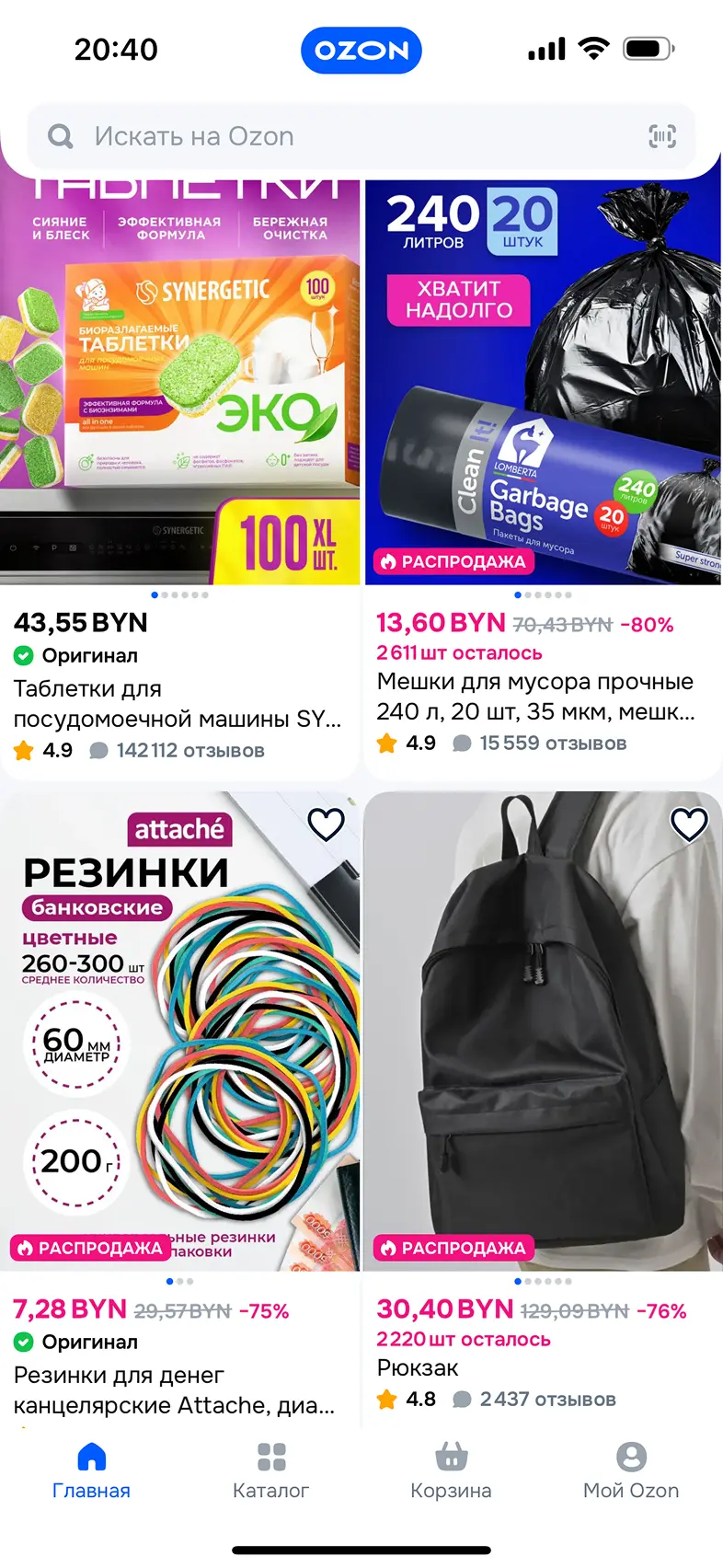
Task: Open the barcode scanner icon
Action: click(662, 136)
